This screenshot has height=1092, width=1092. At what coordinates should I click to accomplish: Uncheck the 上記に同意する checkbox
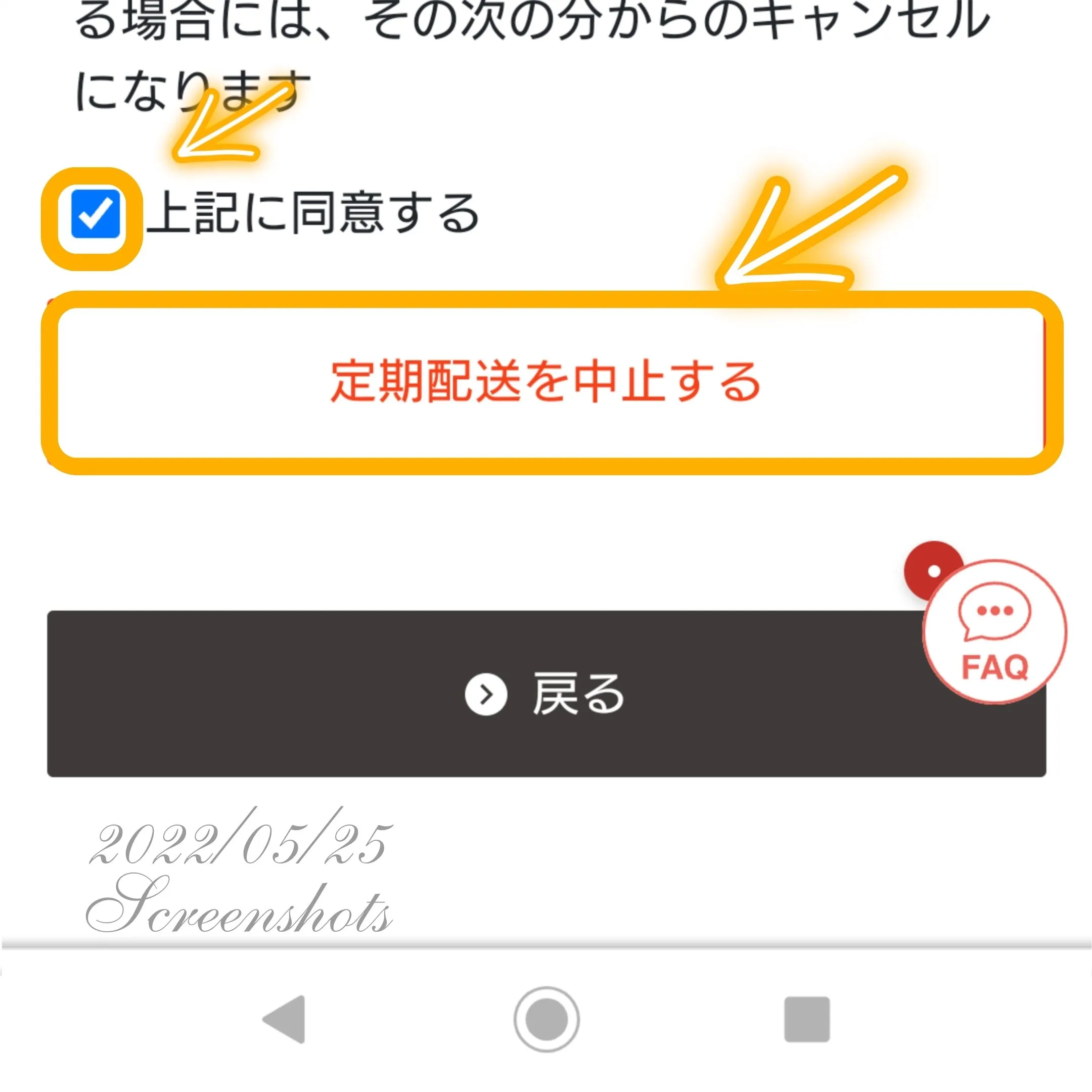point(95,214)
